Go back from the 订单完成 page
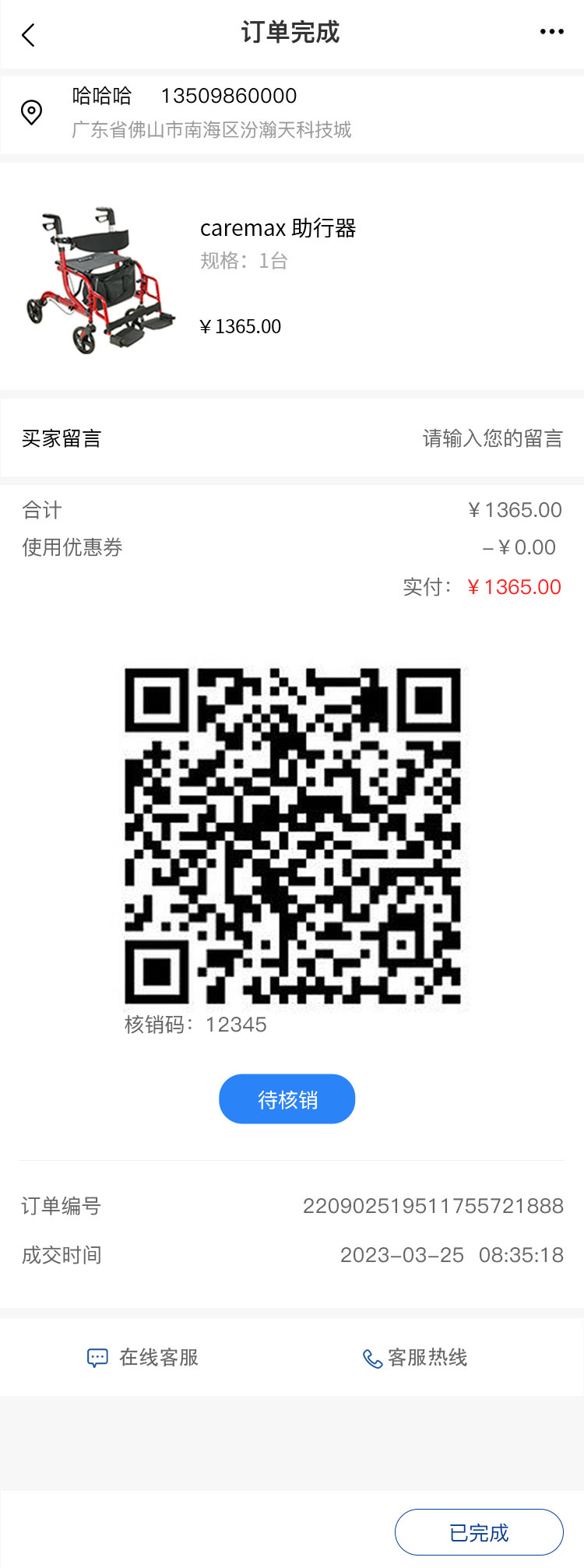 (x=29, y=35)
